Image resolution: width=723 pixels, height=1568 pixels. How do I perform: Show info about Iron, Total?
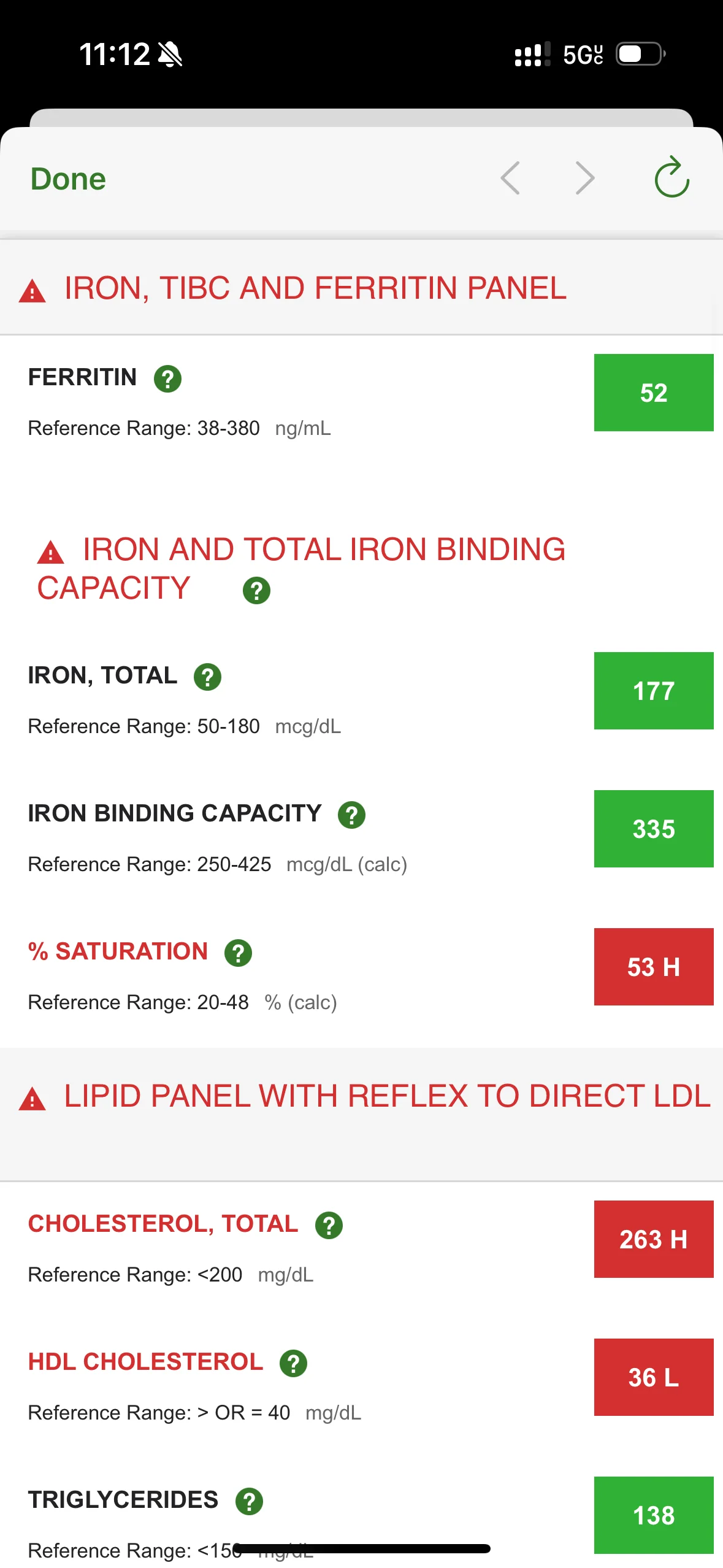207,677
